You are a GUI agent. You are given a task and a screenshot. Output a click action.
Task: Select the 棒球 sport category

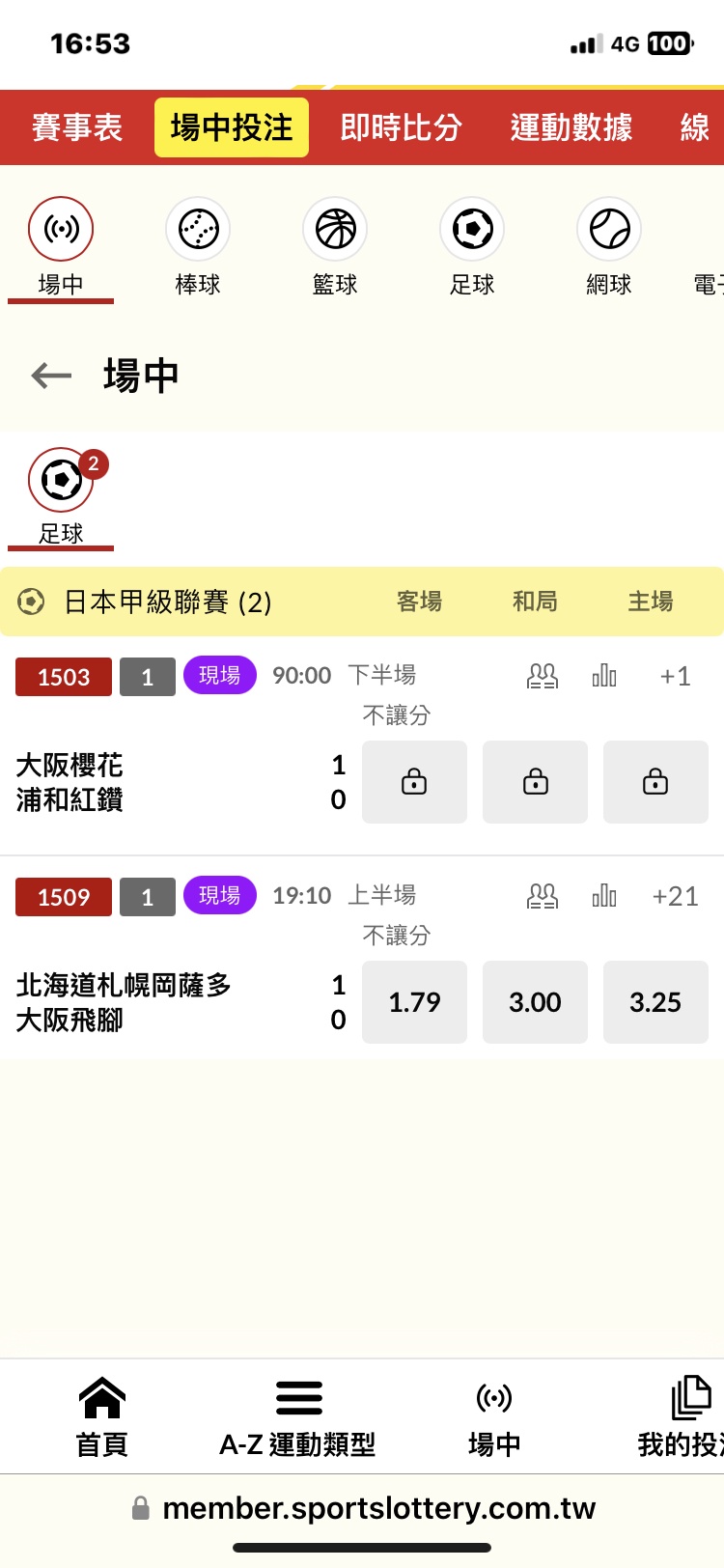point(198,246)
